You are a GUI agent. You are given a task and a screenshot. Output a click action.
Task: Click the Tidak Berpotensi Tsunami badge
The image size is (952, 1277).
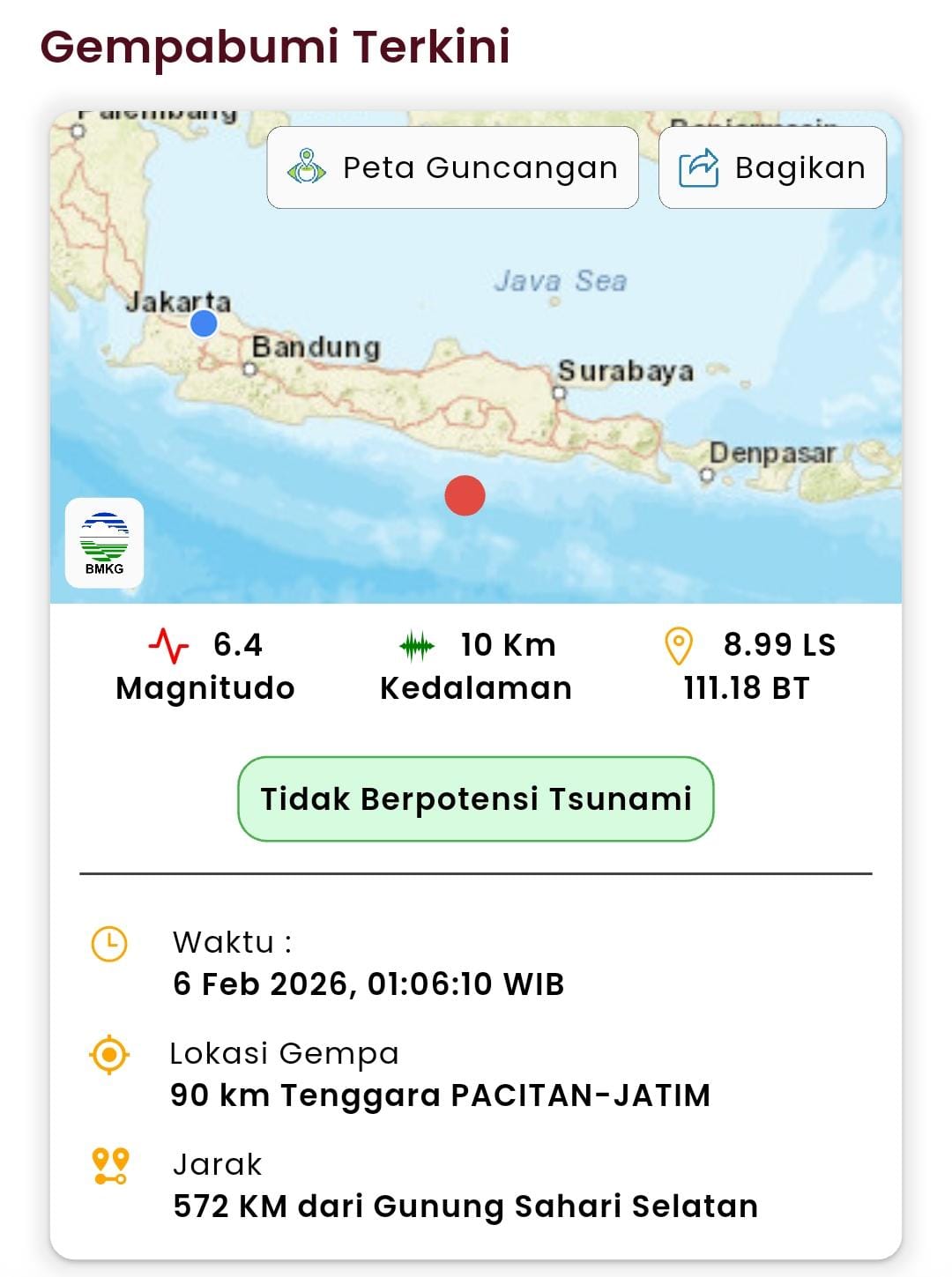tap(476, 799)
